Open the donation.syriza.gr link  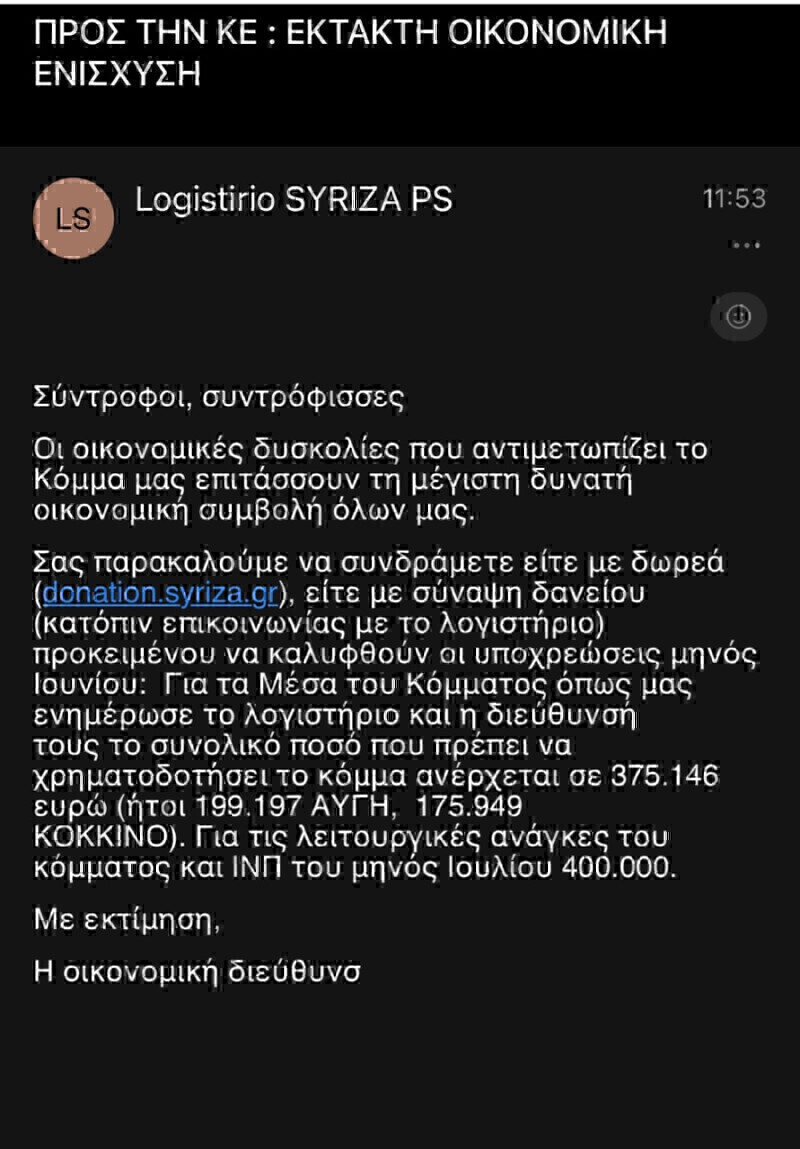tap(160, 593)
